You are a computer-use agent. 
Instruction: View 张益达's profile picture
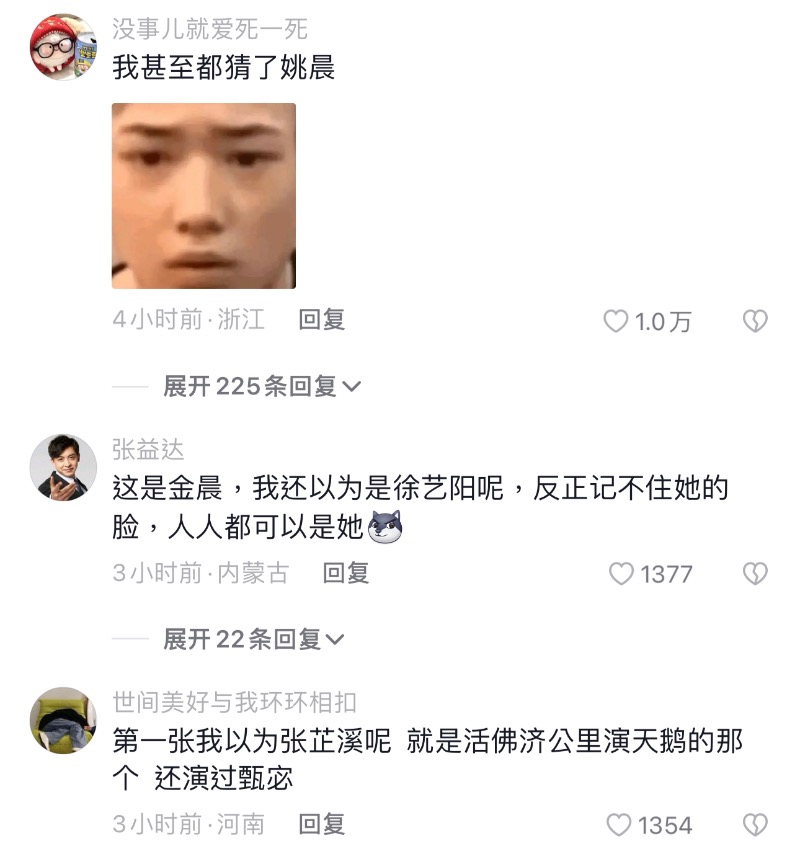pyautogui.click(x=63, y=467)
